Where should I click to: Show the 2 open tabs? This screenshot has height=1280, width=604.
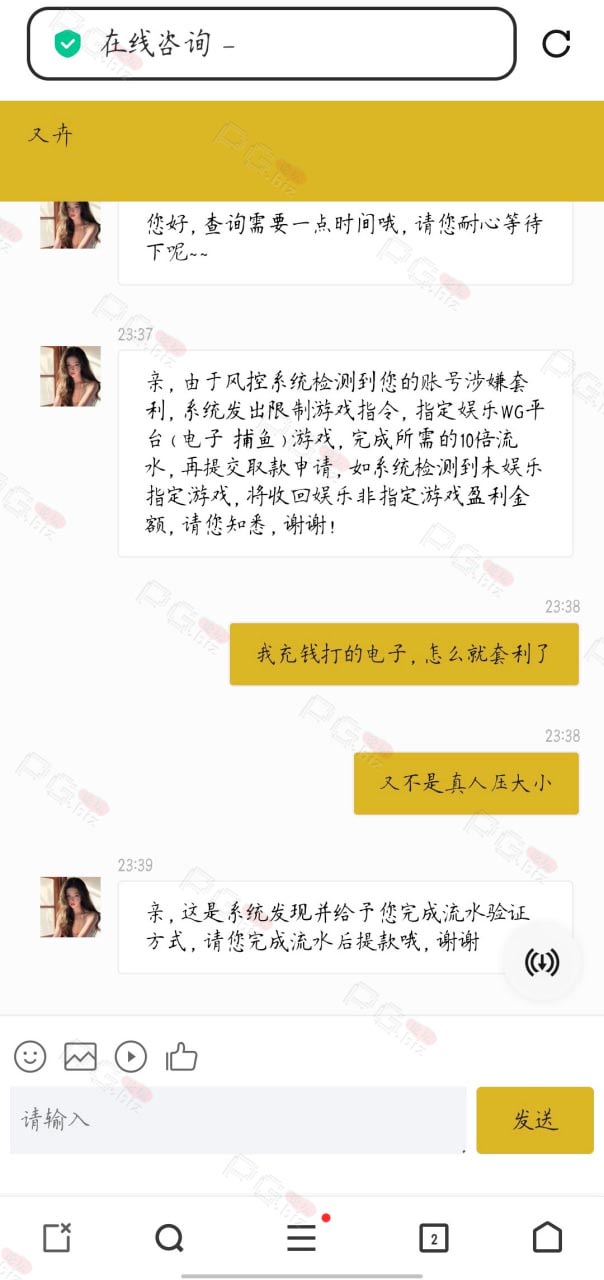point(433,1238)
